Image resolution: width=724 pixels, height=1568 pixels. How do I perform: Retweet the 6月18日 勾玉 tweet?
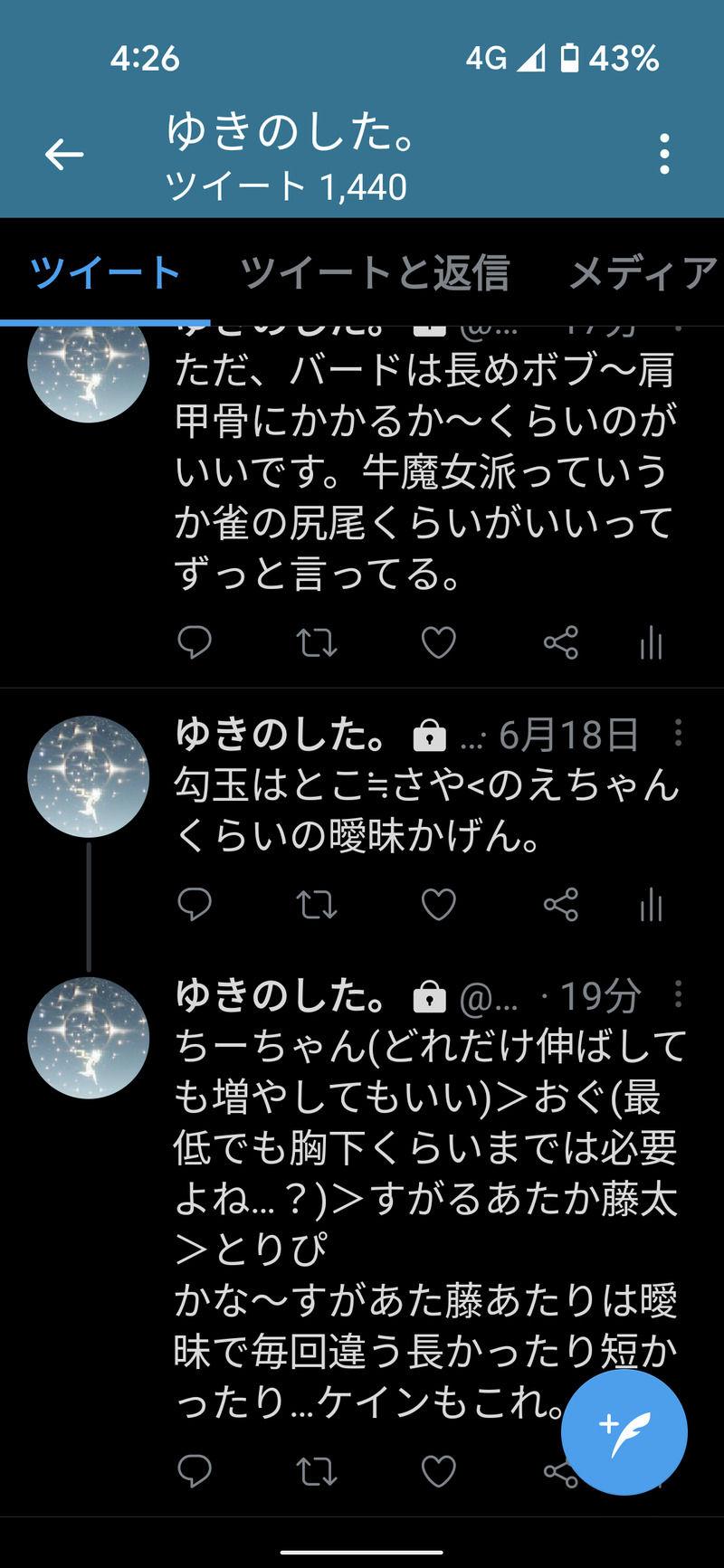pos(317,904)
